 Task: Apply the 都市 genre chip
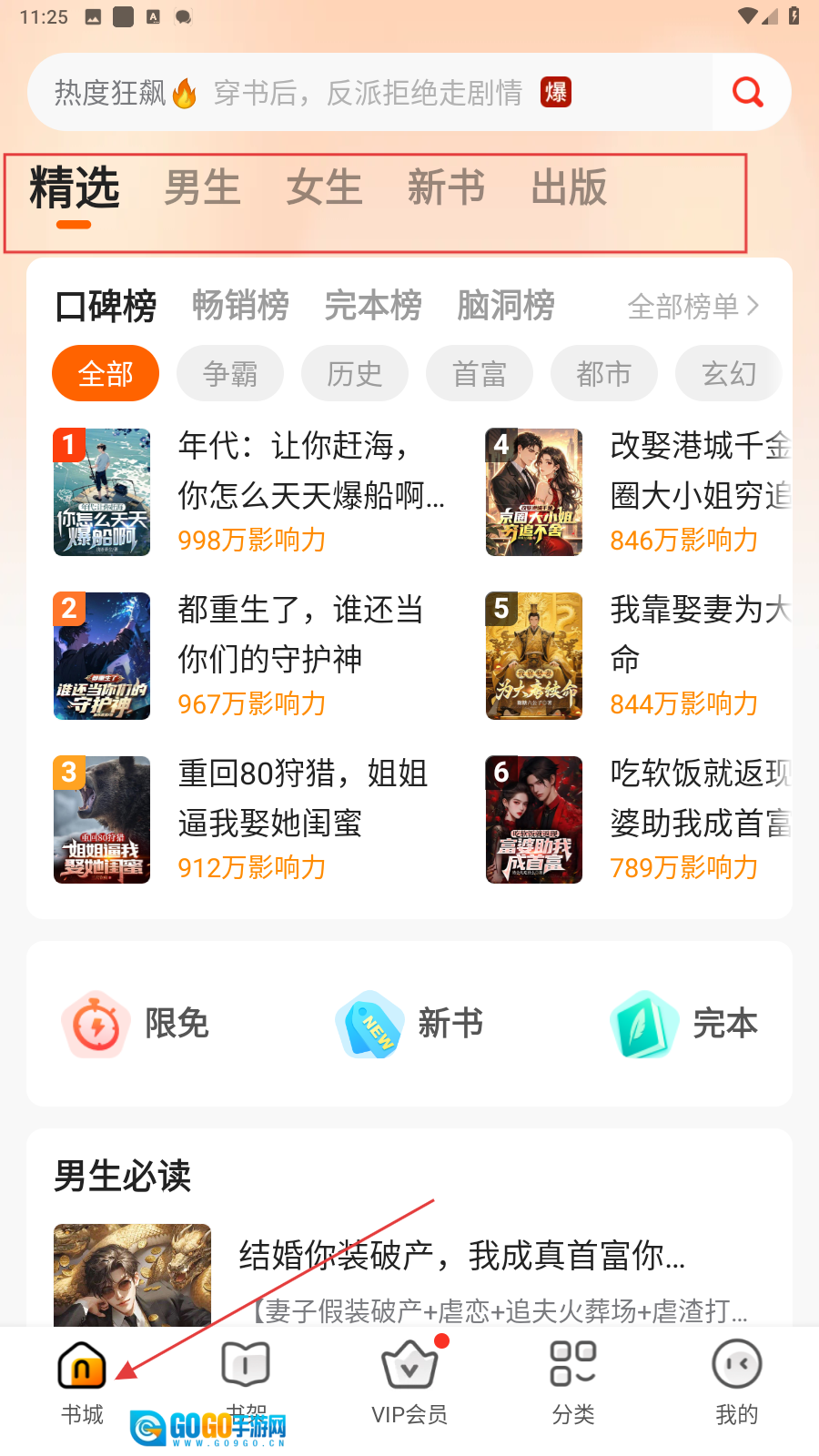coord(603,373)
